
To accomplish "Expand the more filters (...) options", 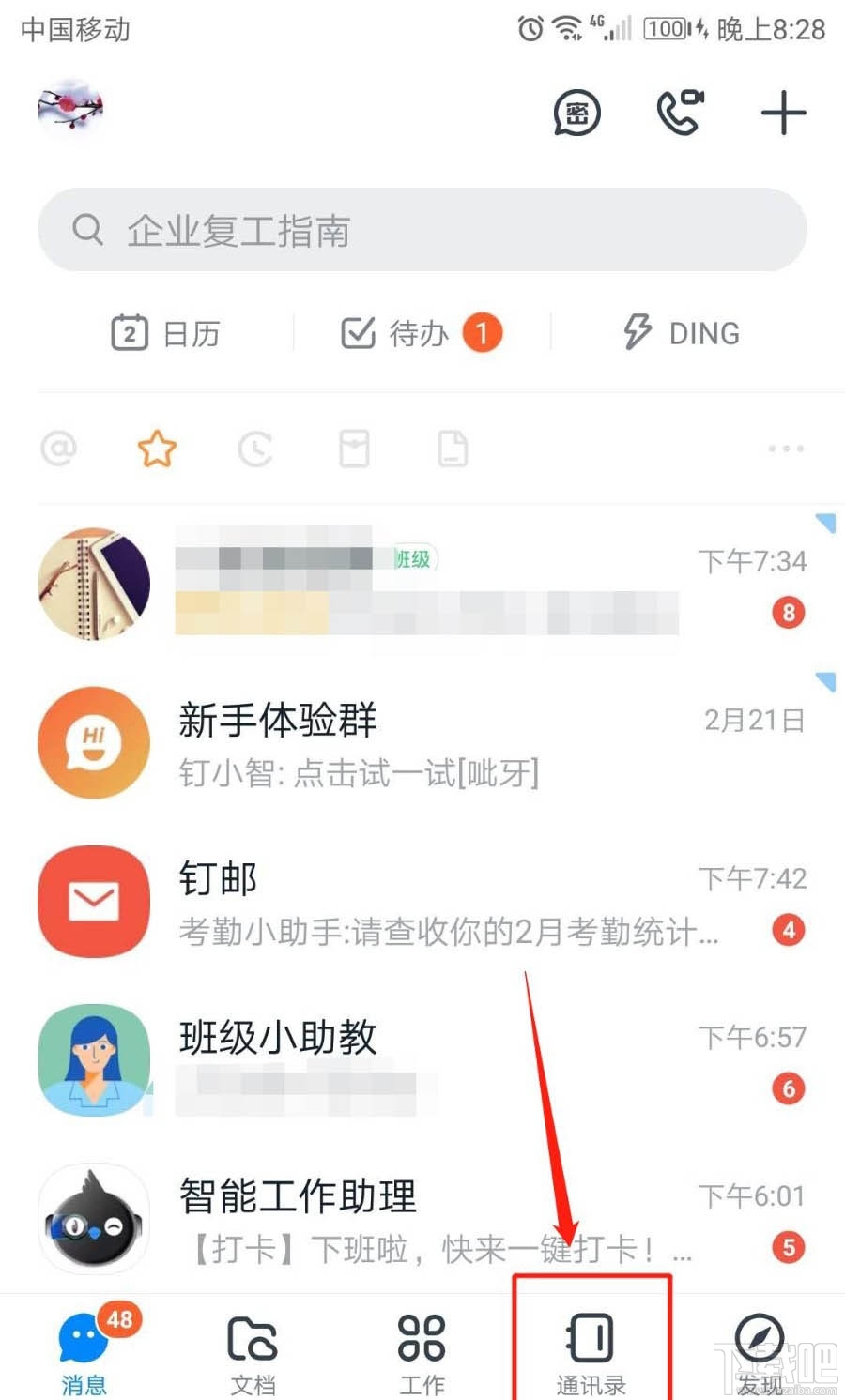I will click(785, 449).
